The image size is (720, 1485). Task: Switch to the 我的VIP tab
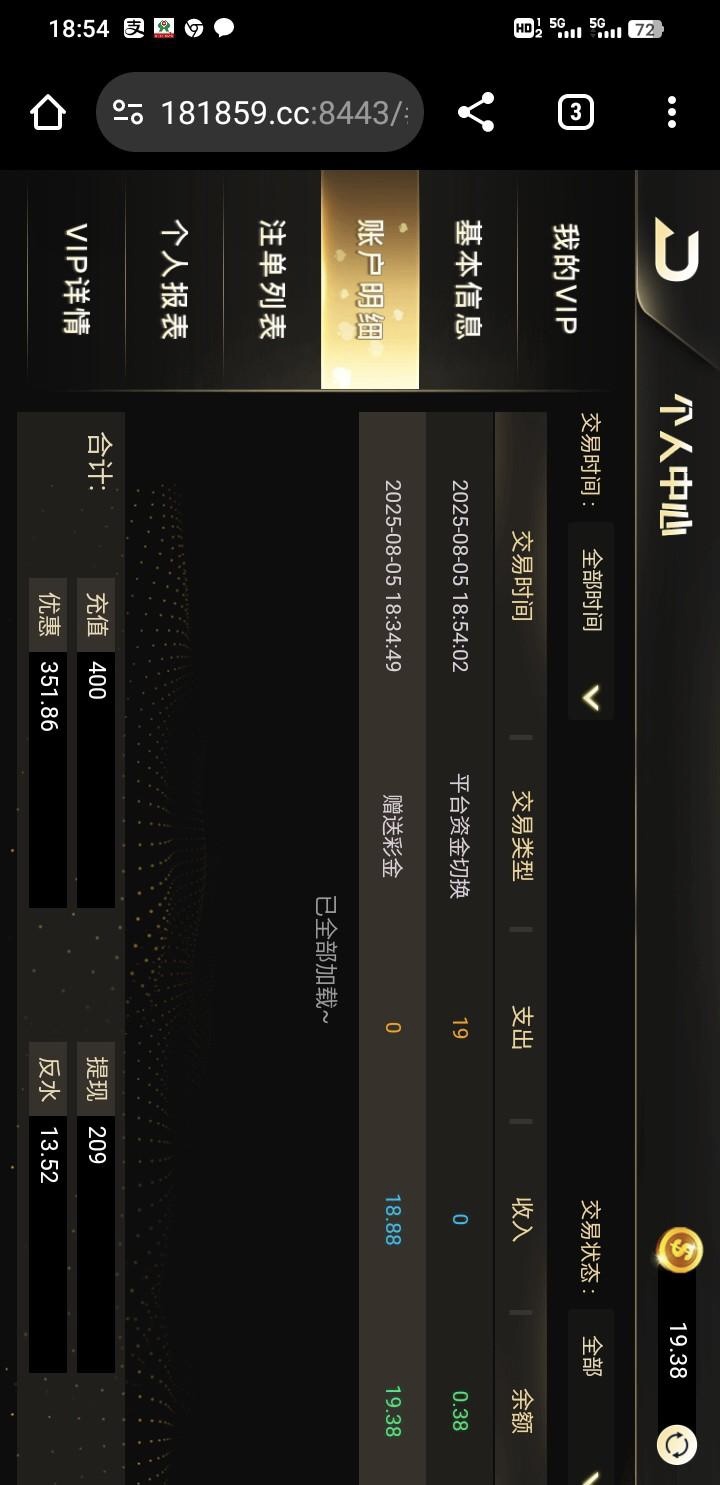(565, 280)
